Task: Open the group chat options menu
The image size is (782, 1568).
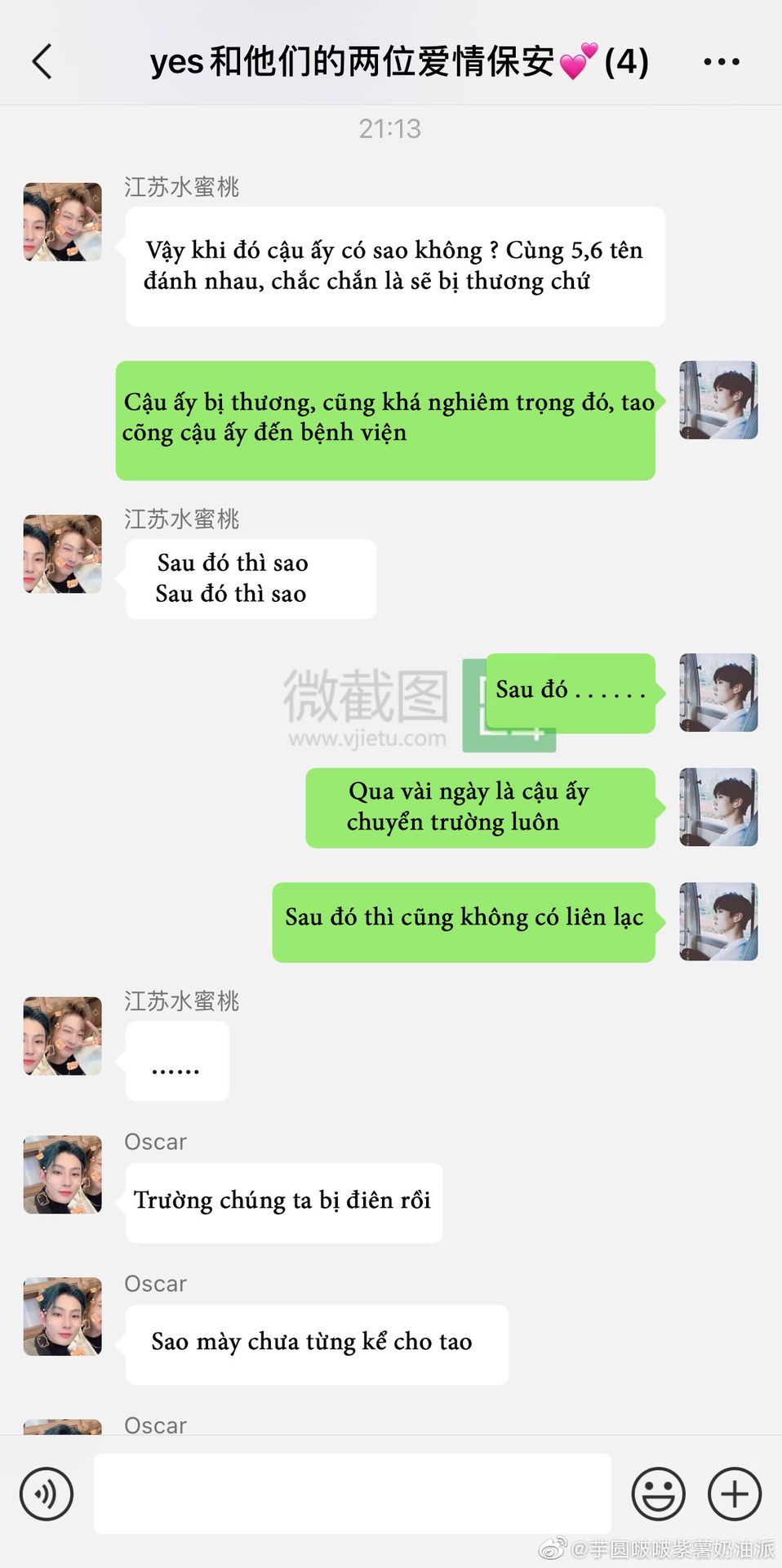Action: (x=721, y=61)
